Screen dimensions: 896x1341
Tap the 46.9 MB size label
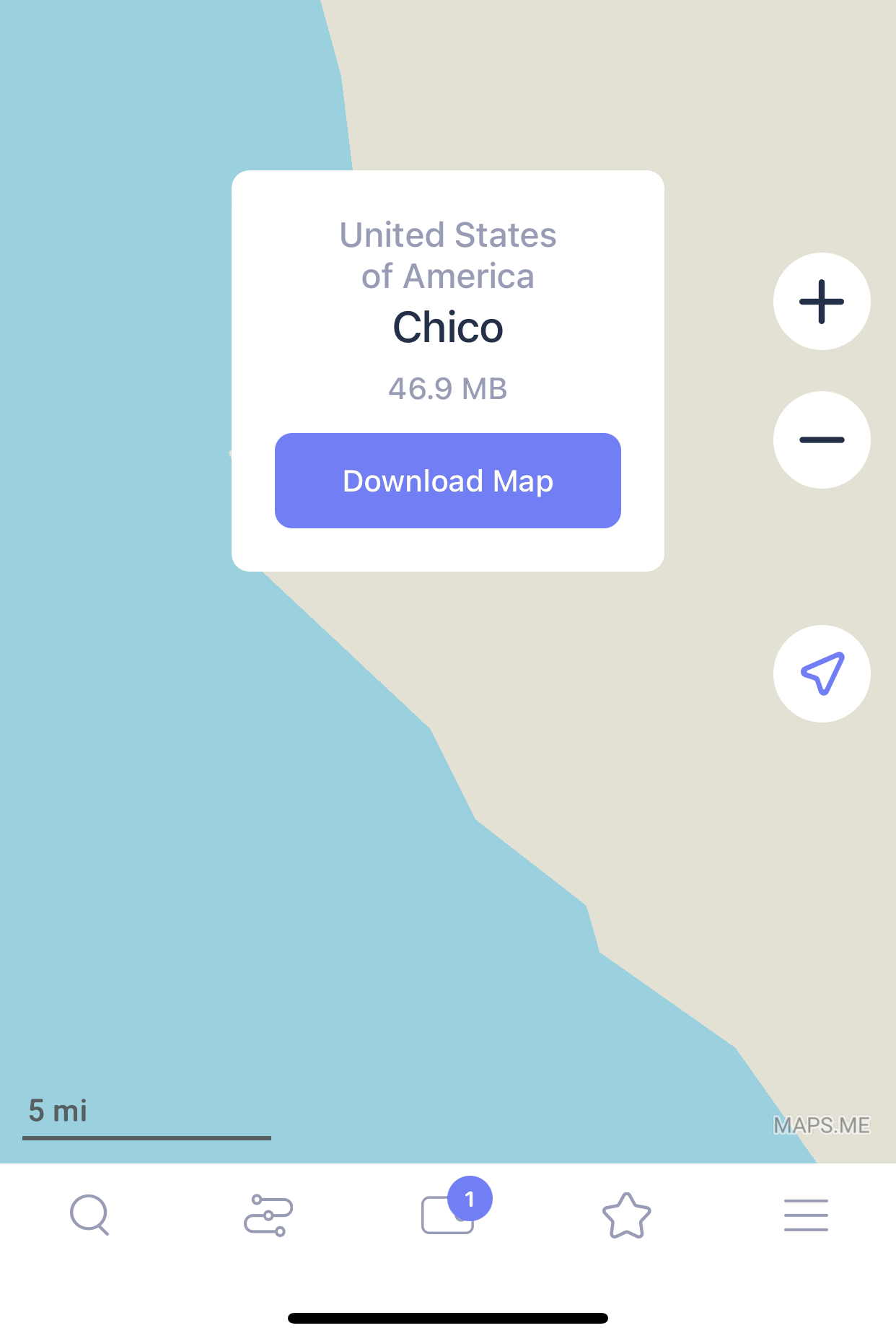coord(447,390)
